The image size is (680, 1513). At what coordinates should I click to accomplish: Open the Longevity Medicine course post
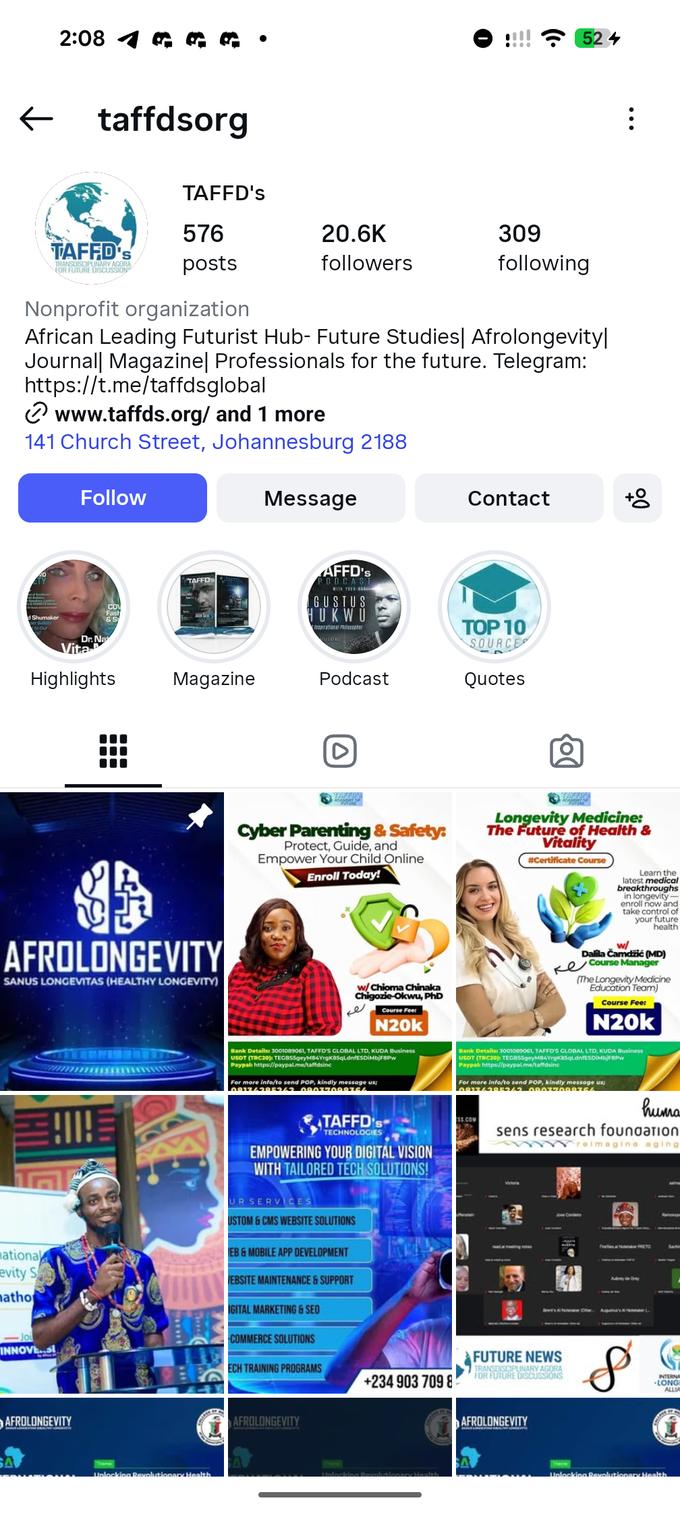click(x=567, y=941)
